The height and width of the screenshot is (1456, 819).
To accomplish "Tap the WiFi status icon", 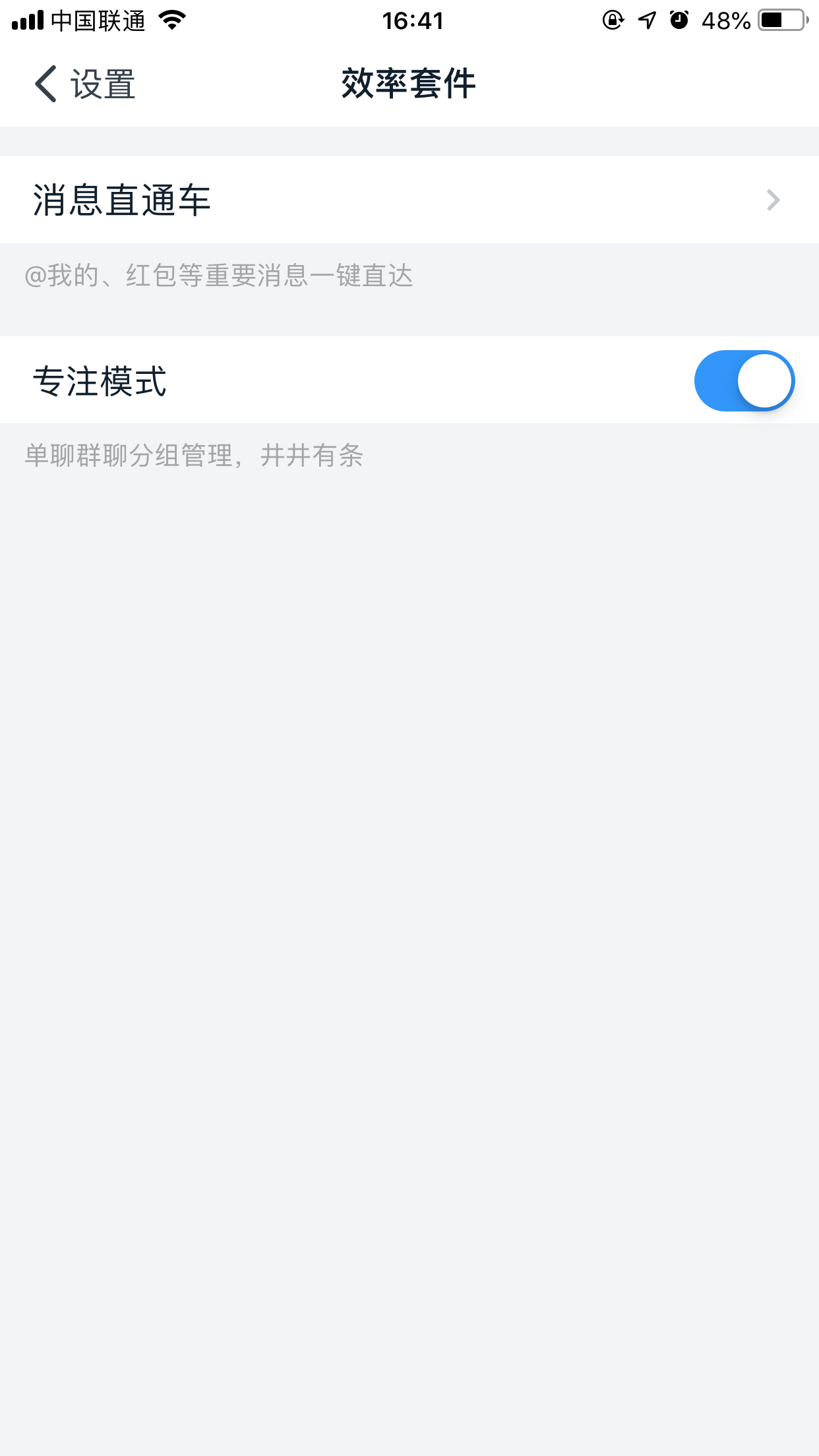I will click(171, 20).
